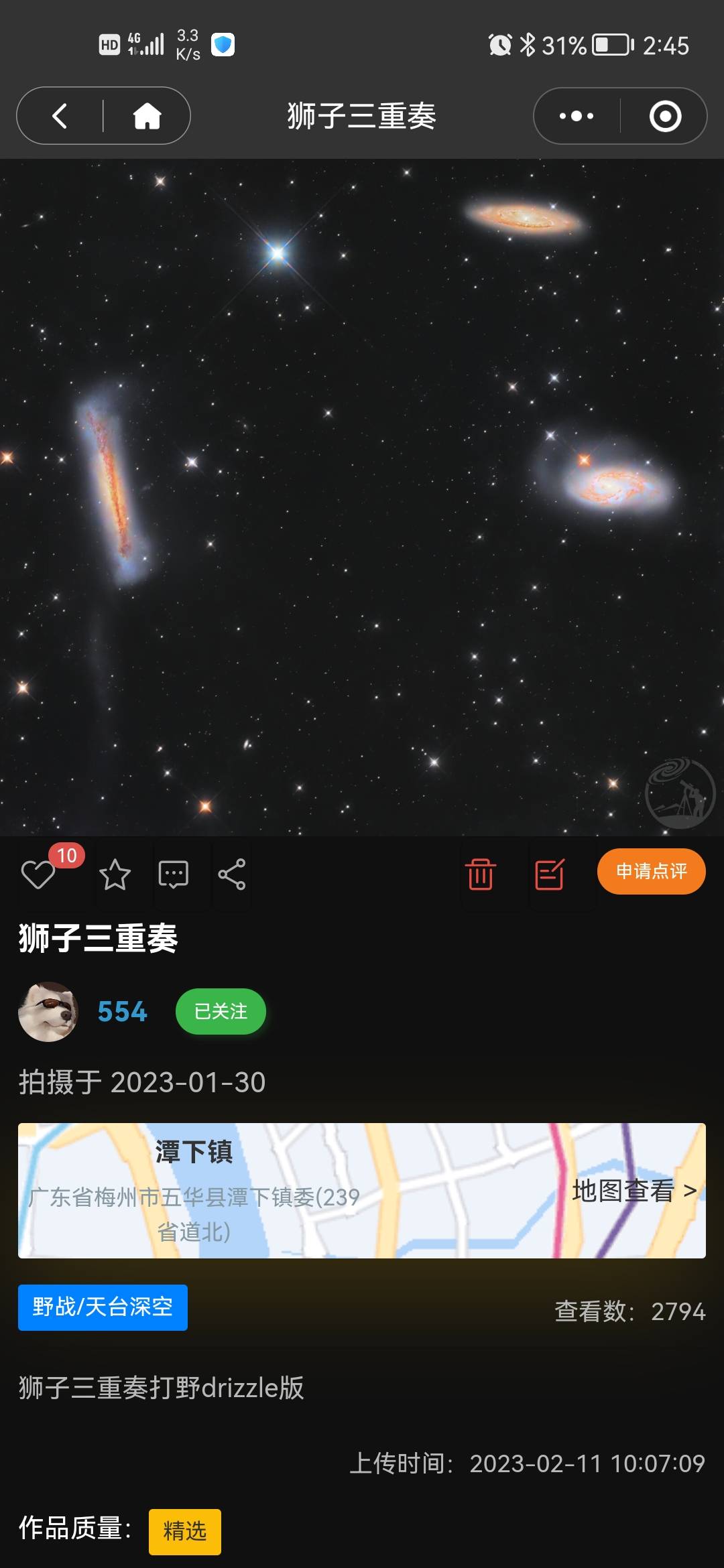Go back with the back arrow
The image size is (724, 1568).
(60, 115)
